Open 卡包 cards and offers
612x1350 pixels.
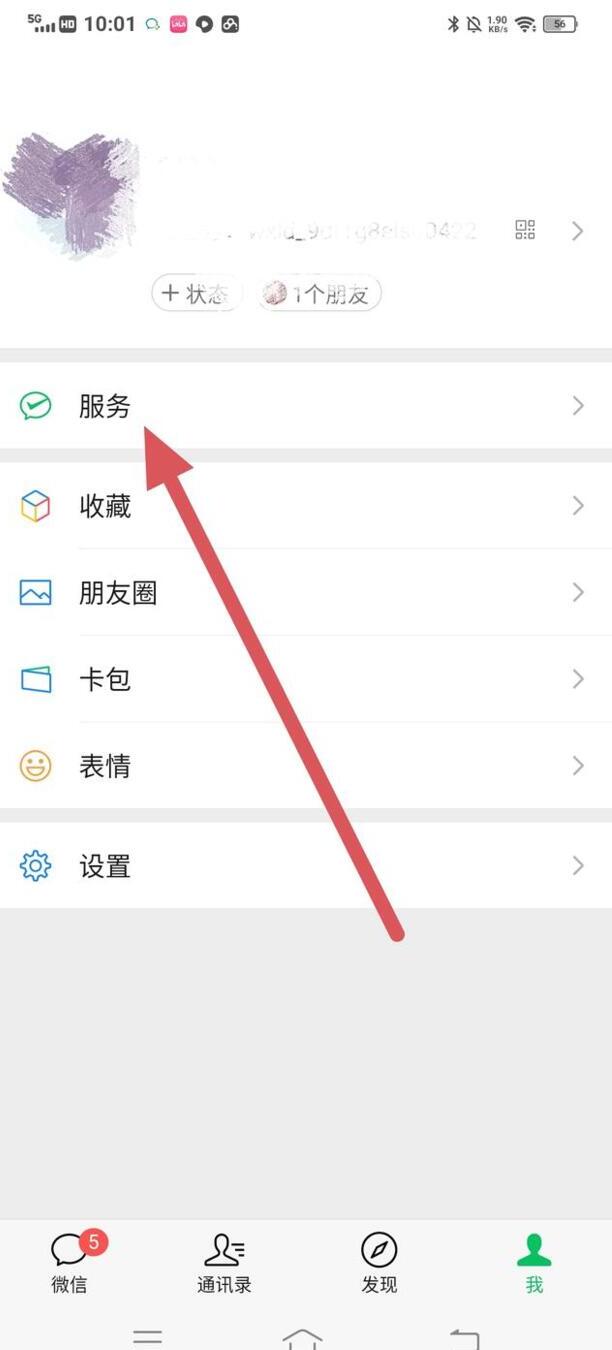[x=306, y=679]
